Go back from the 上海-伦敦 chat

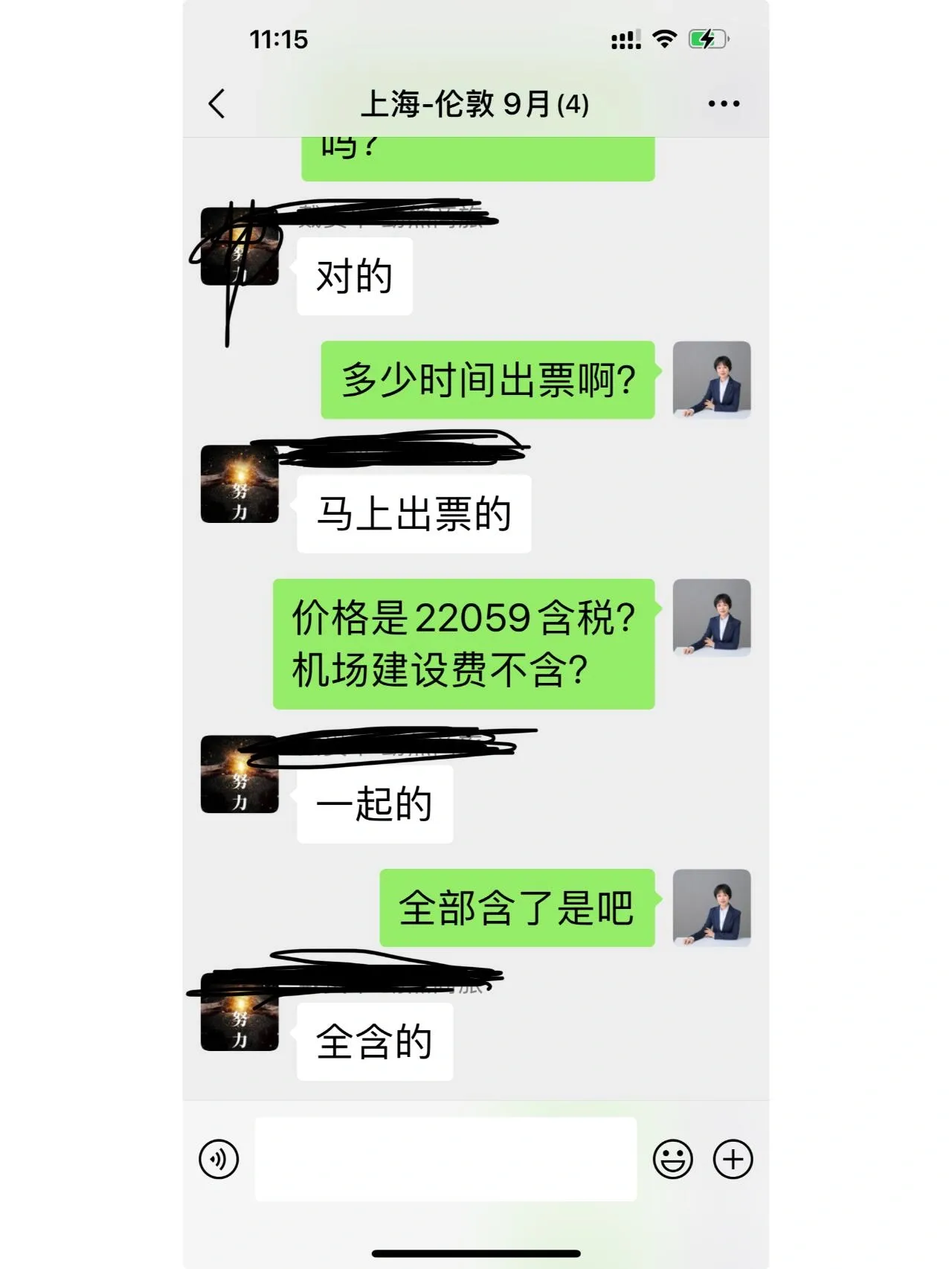coord(217,104)
